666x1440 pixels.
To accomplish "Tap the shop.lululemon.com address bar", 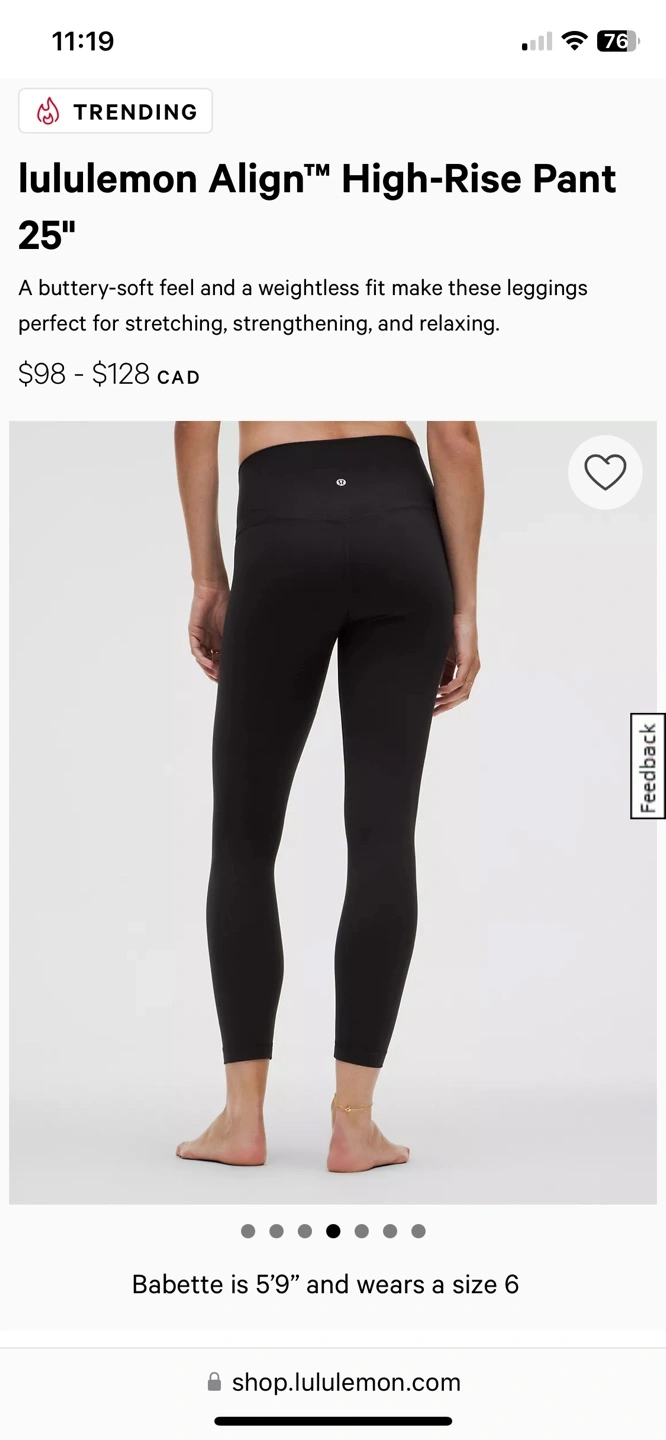I will point(333,1382).
